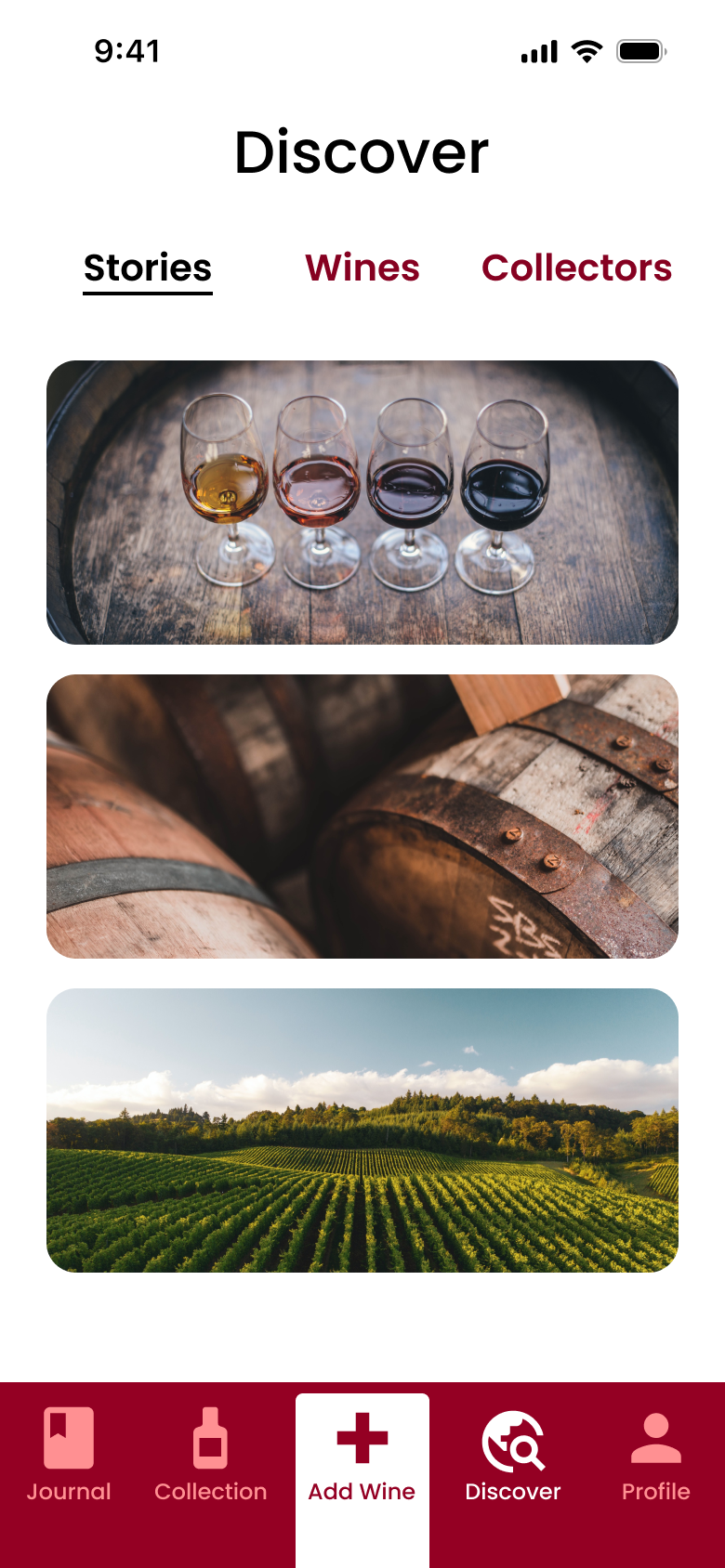This screenshot has height=1568, width=725.
Task: Open the wine barrels story card
Action: click(362, 817)
